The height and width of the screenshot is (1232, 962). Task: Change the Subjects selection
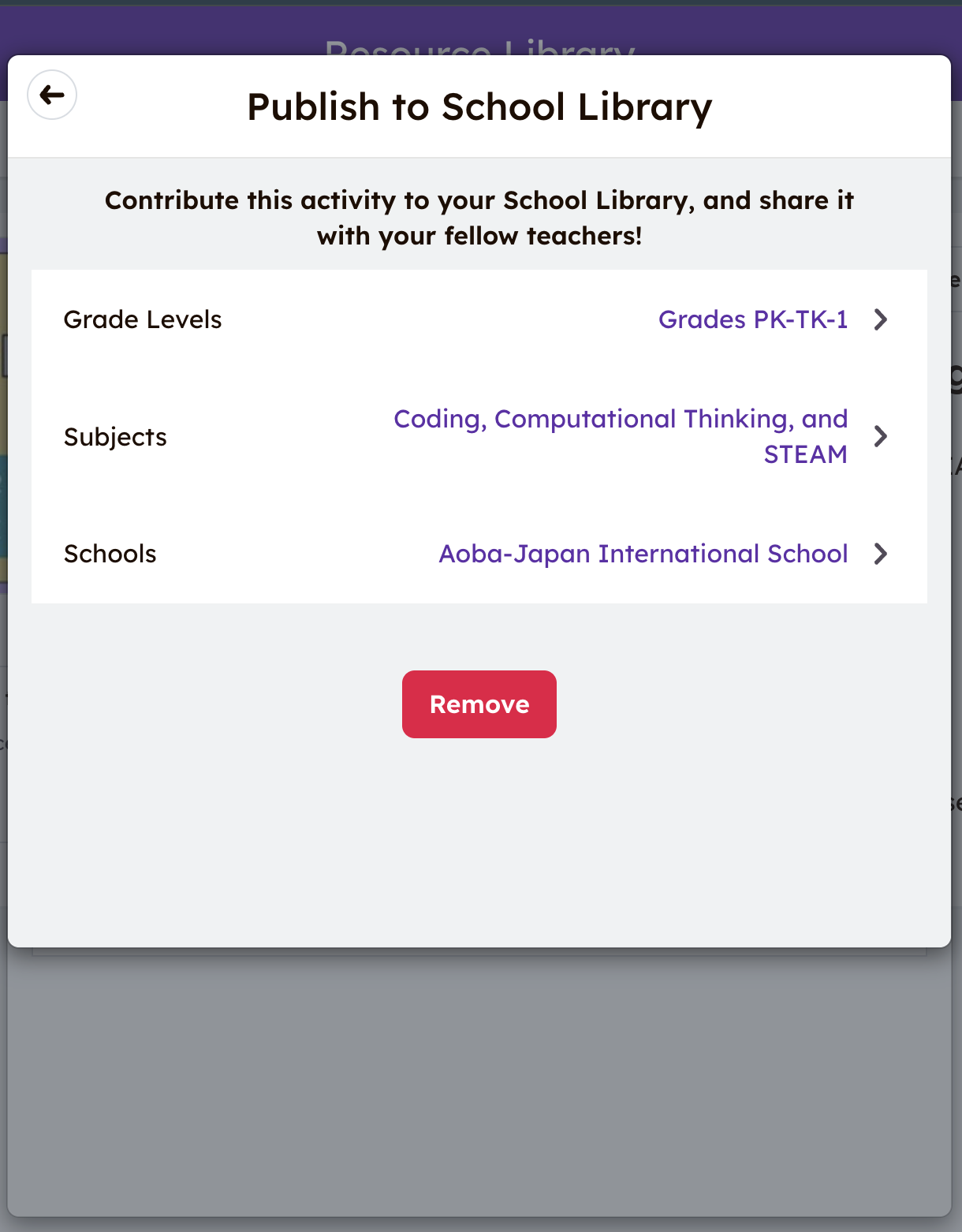click(479, 437)
